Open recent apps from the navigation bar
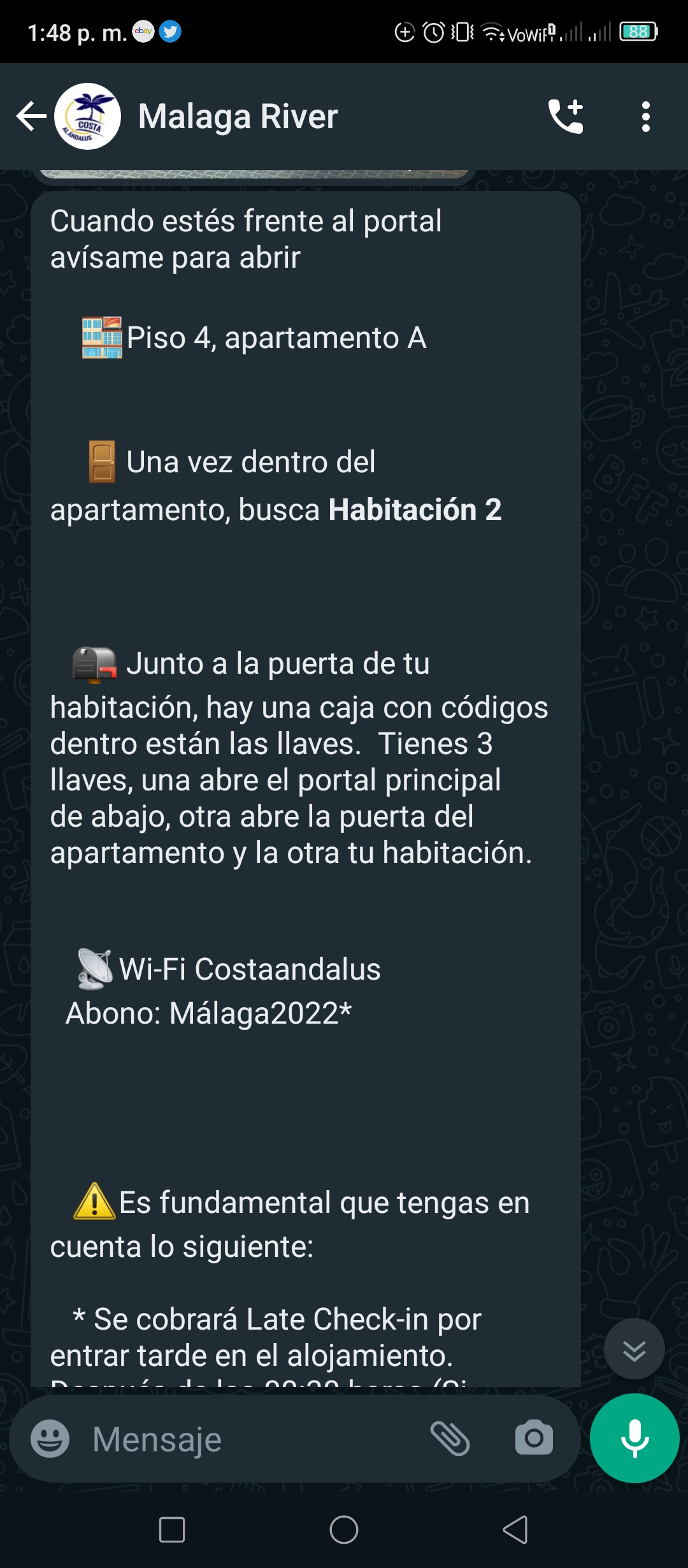The image size is (688, 1568). click(172, 1530)
